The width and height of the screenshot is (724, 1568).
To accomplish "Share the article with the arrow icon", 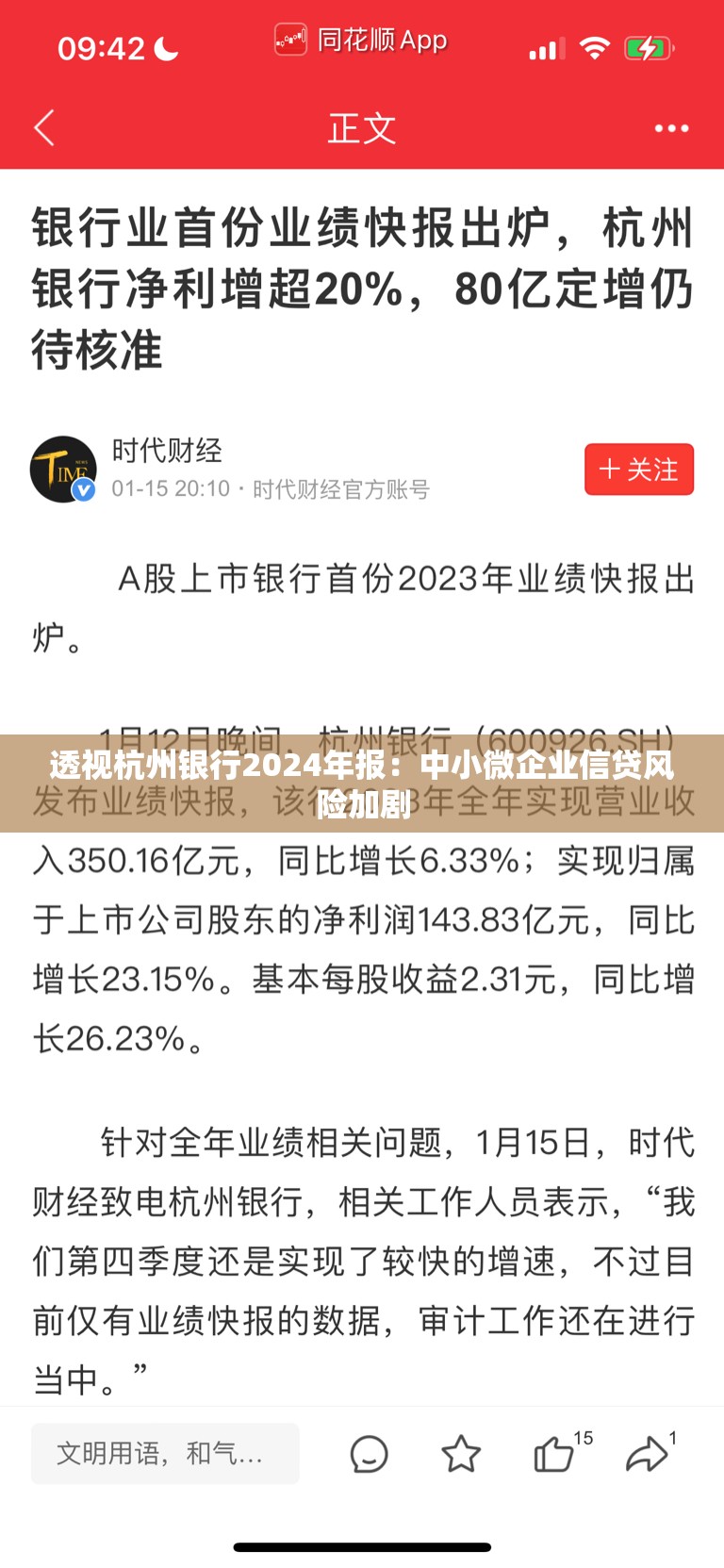I will pyautogui.click(x=647, y=1454).
